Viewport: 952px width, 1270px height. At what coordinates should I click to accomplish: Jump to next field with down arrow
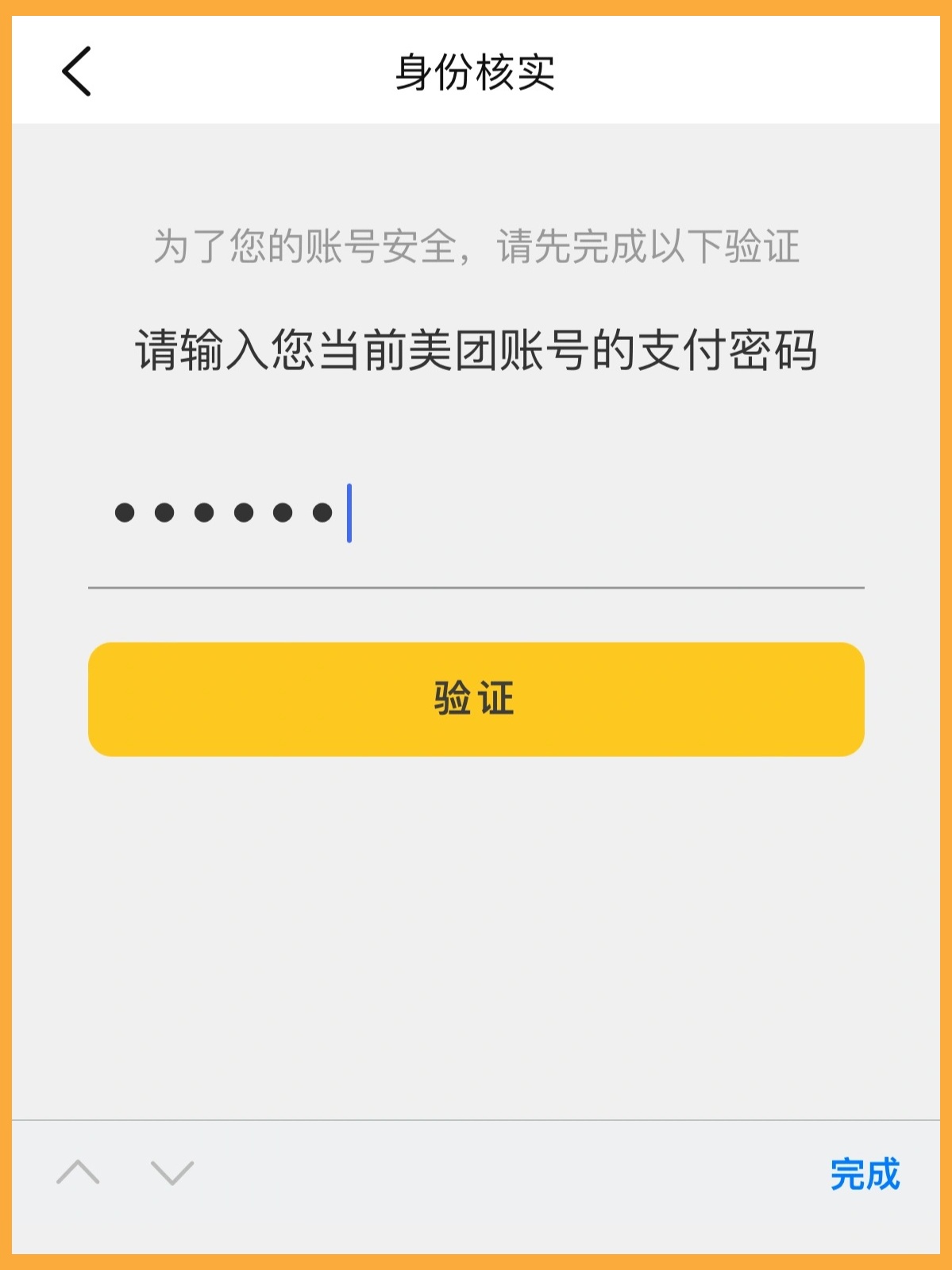coord(172,1172)
